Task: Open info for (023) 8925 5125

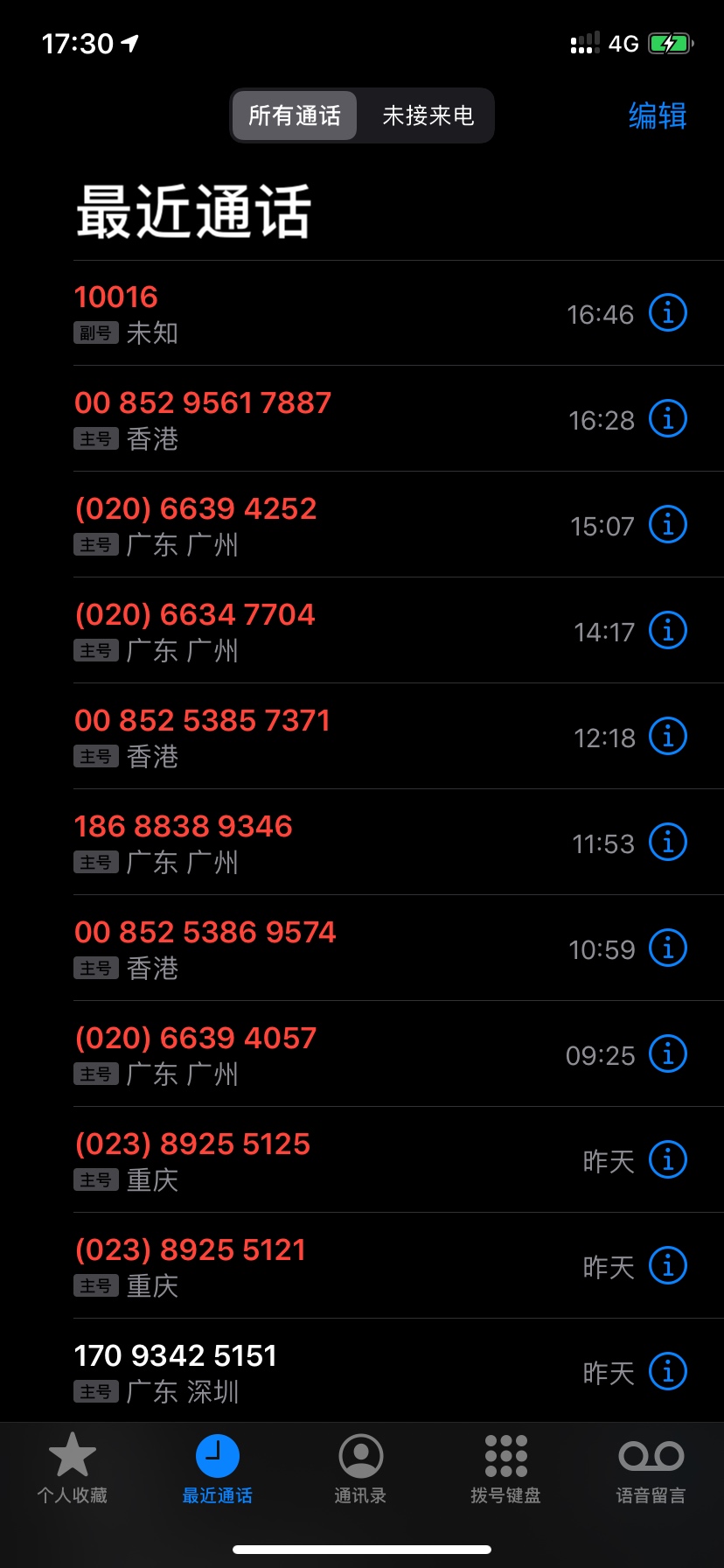Action: (668, 1160)
